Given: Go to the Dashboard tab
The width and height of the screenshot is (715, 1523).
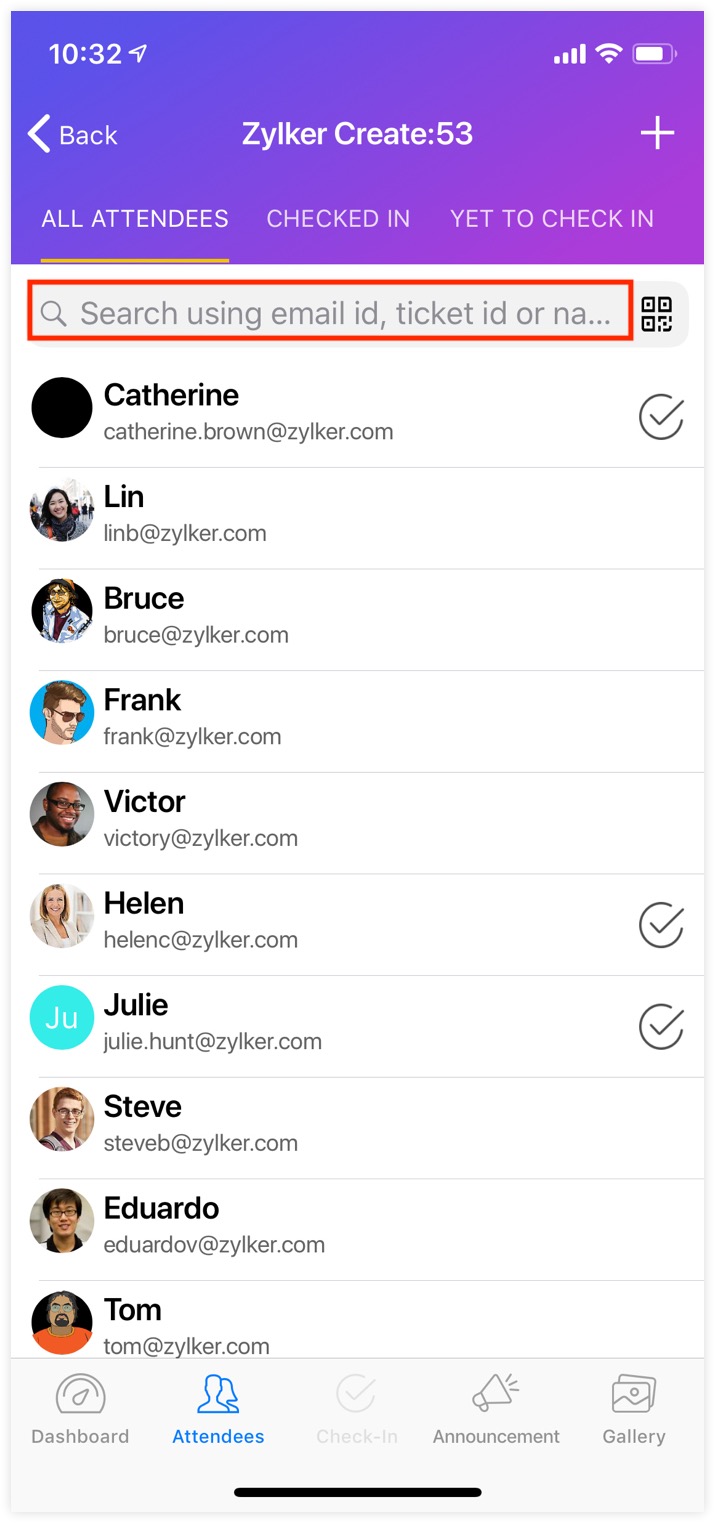Looking at the screenshot, I should (80, 1410).
